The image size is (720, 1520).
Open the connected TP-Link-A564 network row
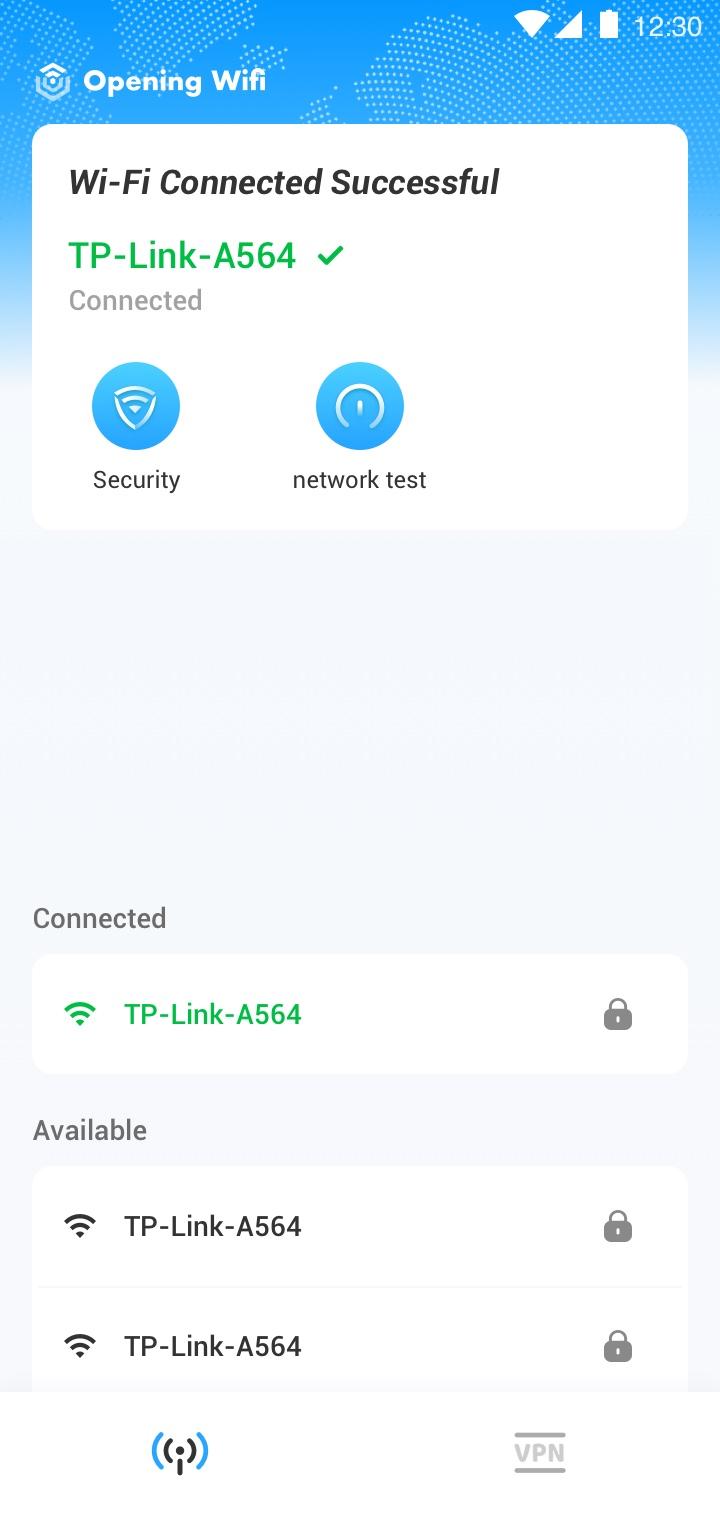[360, 1014]
